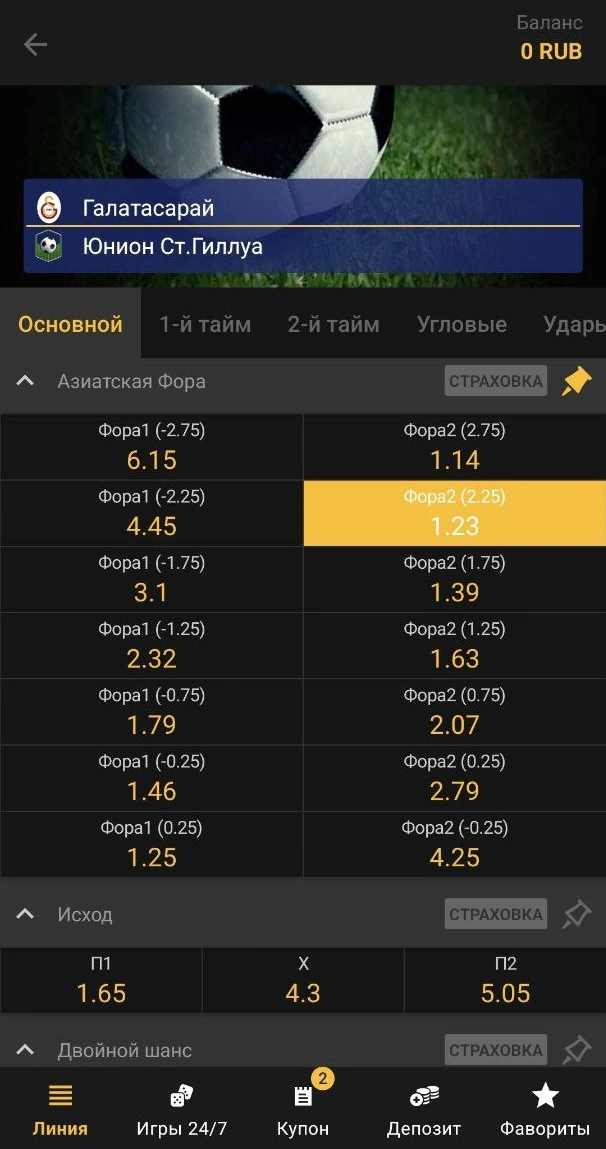This screenshot has height=1149, width=606.
Task: Unpin the Азиатская Фора market
Action: pyautogui.click(x=576, y=381)
